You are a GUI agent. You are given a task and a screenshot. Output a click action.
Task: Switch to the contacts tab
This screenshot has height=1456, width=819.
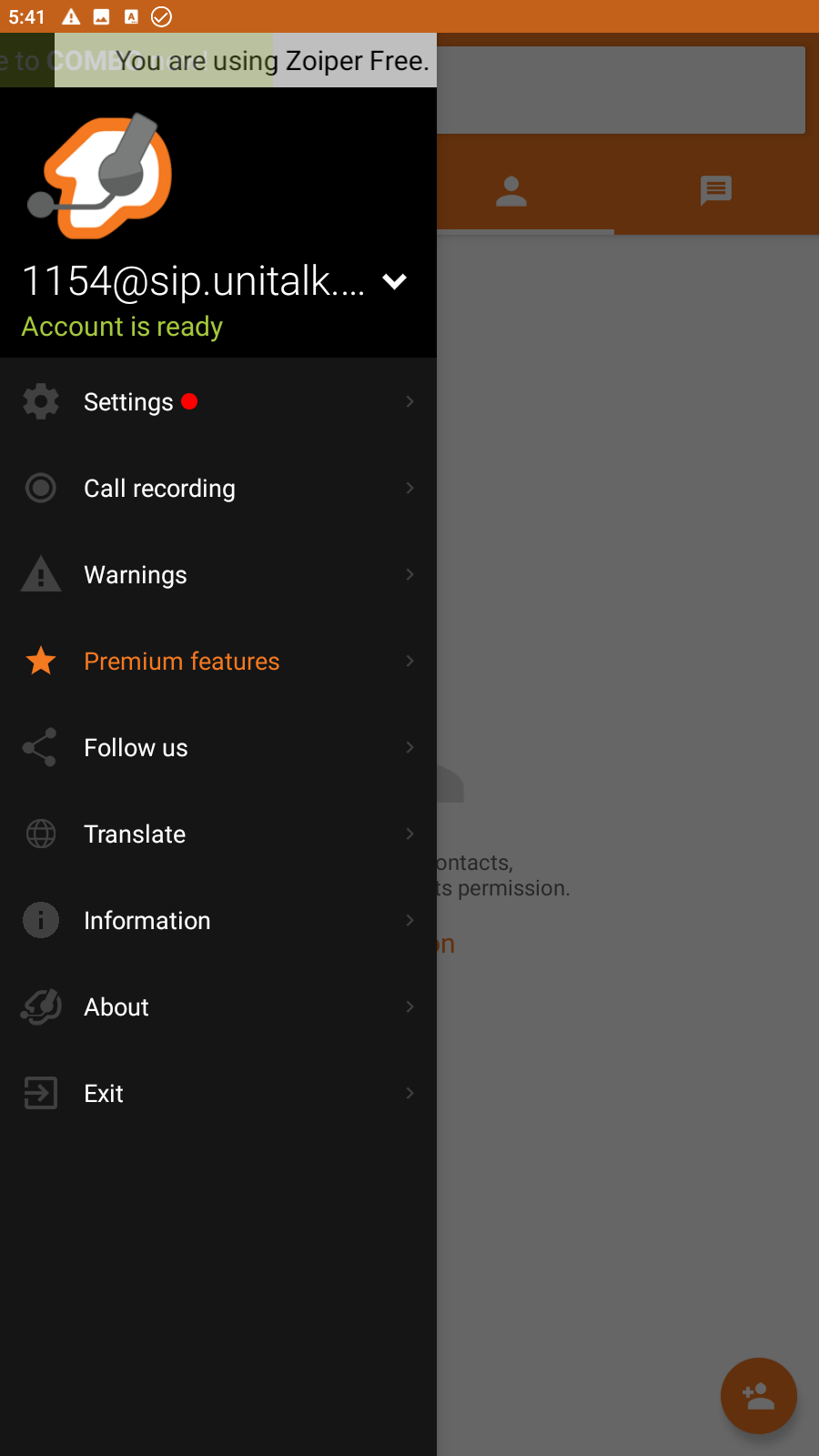click(511, 191)
